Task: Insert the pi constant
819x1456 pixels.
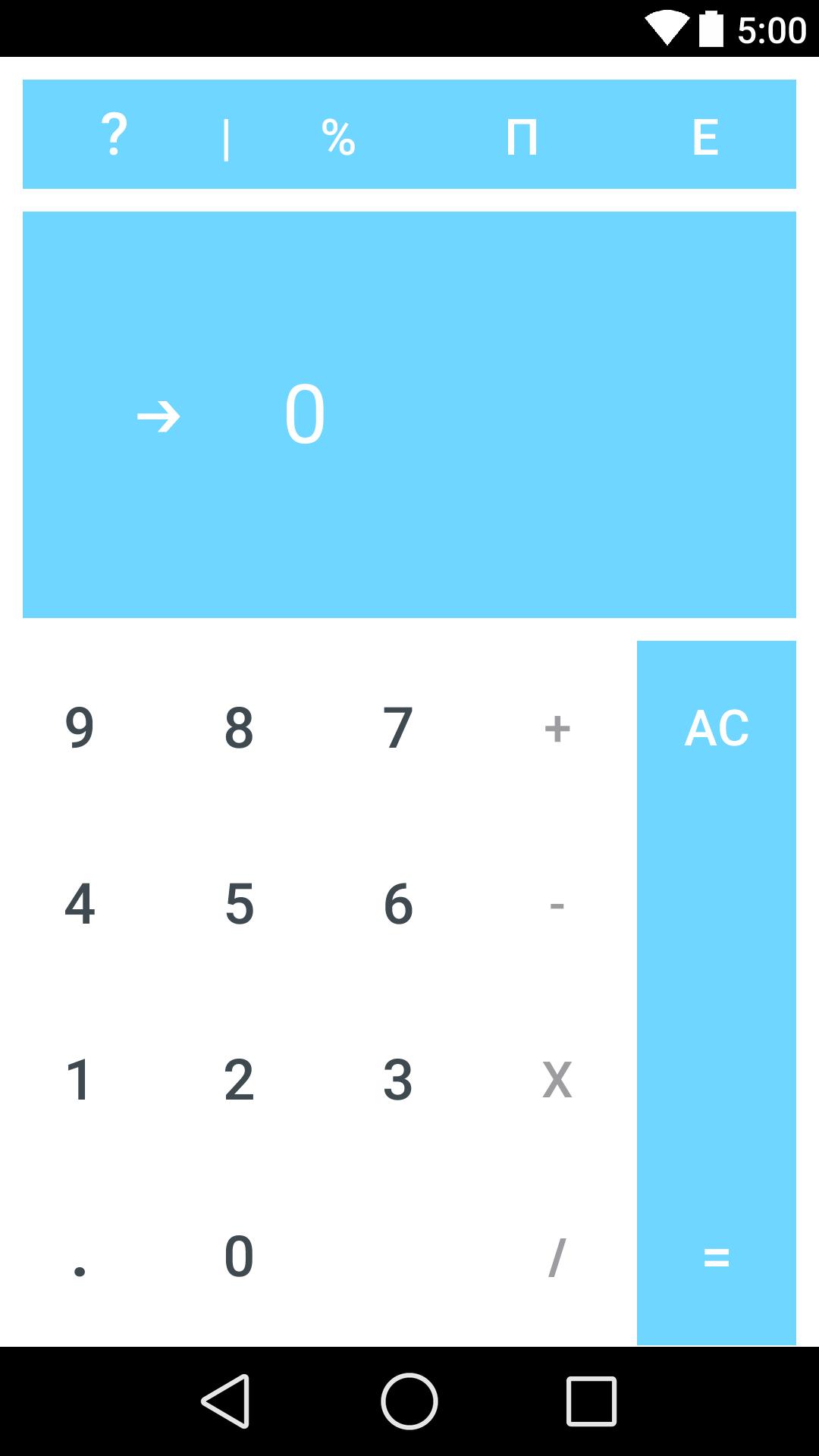Action: pos(522,136)
